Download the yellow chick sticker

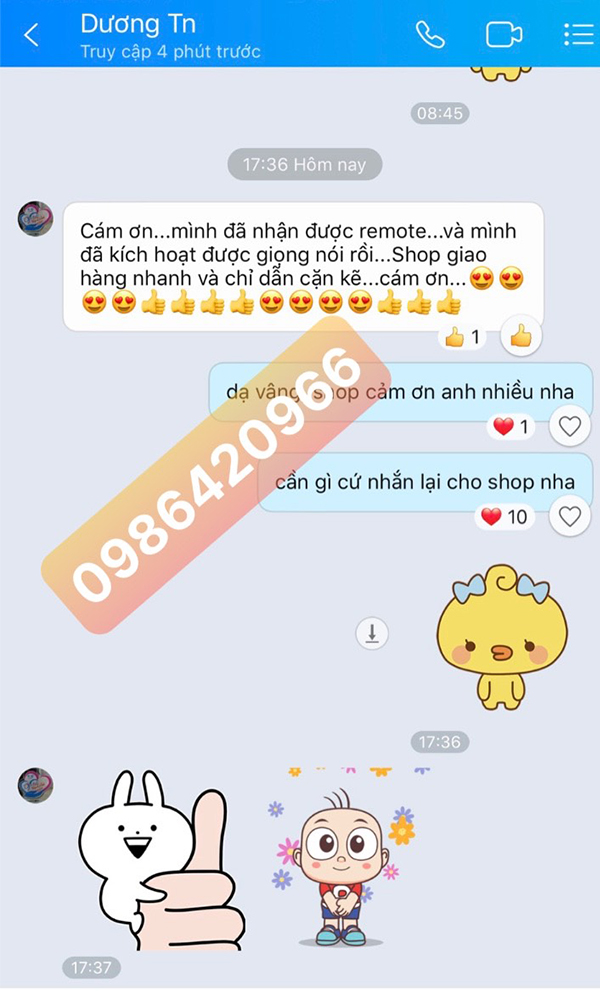(372, 632)
